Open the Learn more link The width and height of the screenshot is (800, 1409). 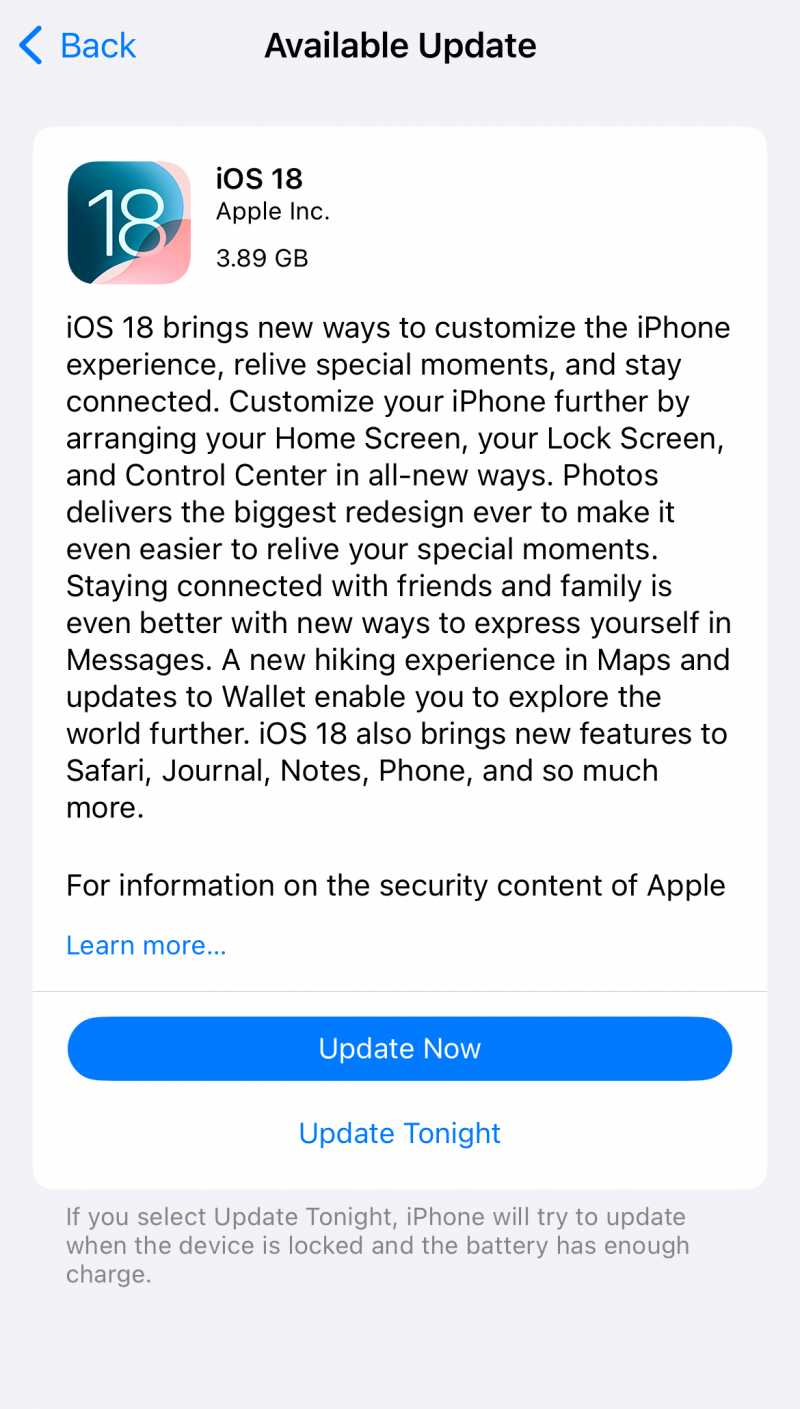(x=146, y=945)
